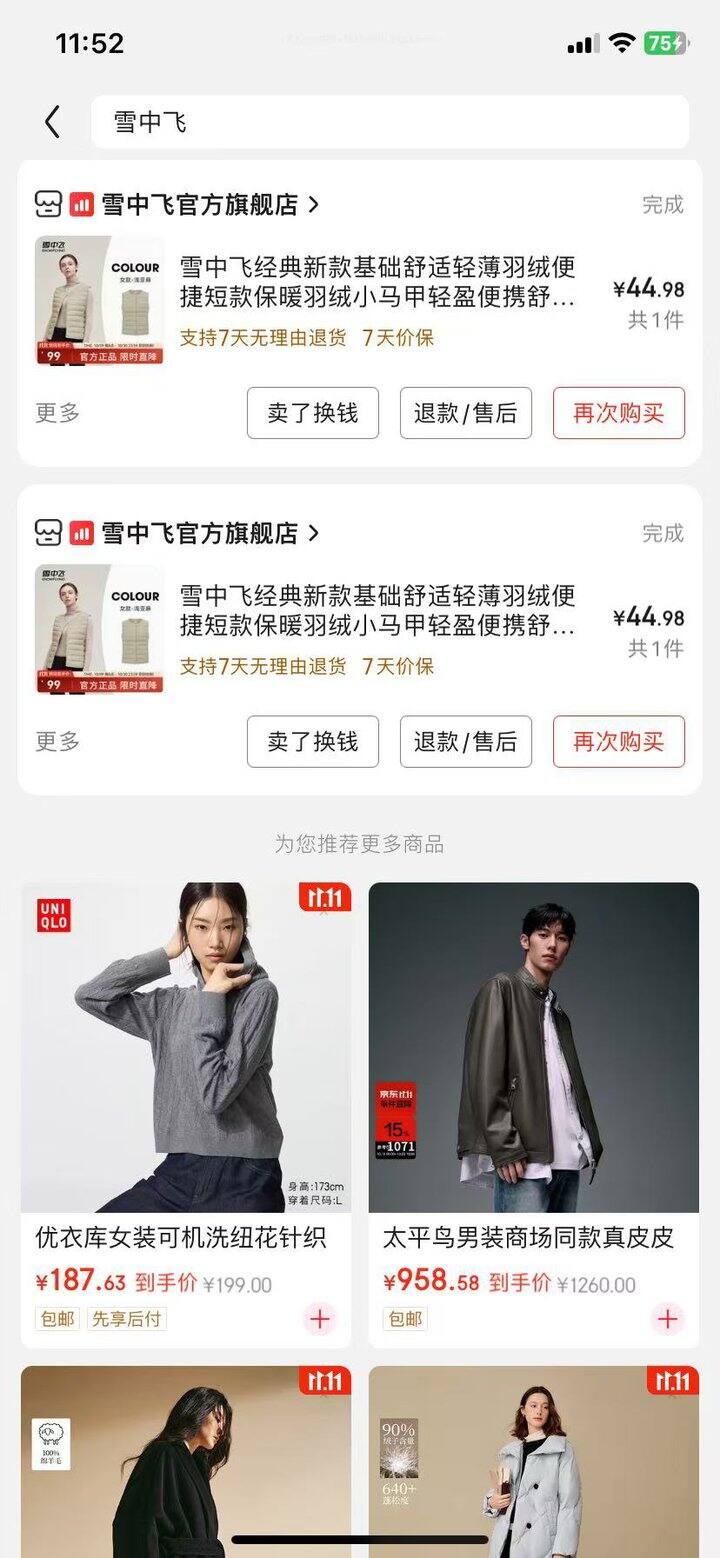Viewport: 720px width, 1558px height.
Task: Expand 更多 options on the second order
Action: [57, 742]
